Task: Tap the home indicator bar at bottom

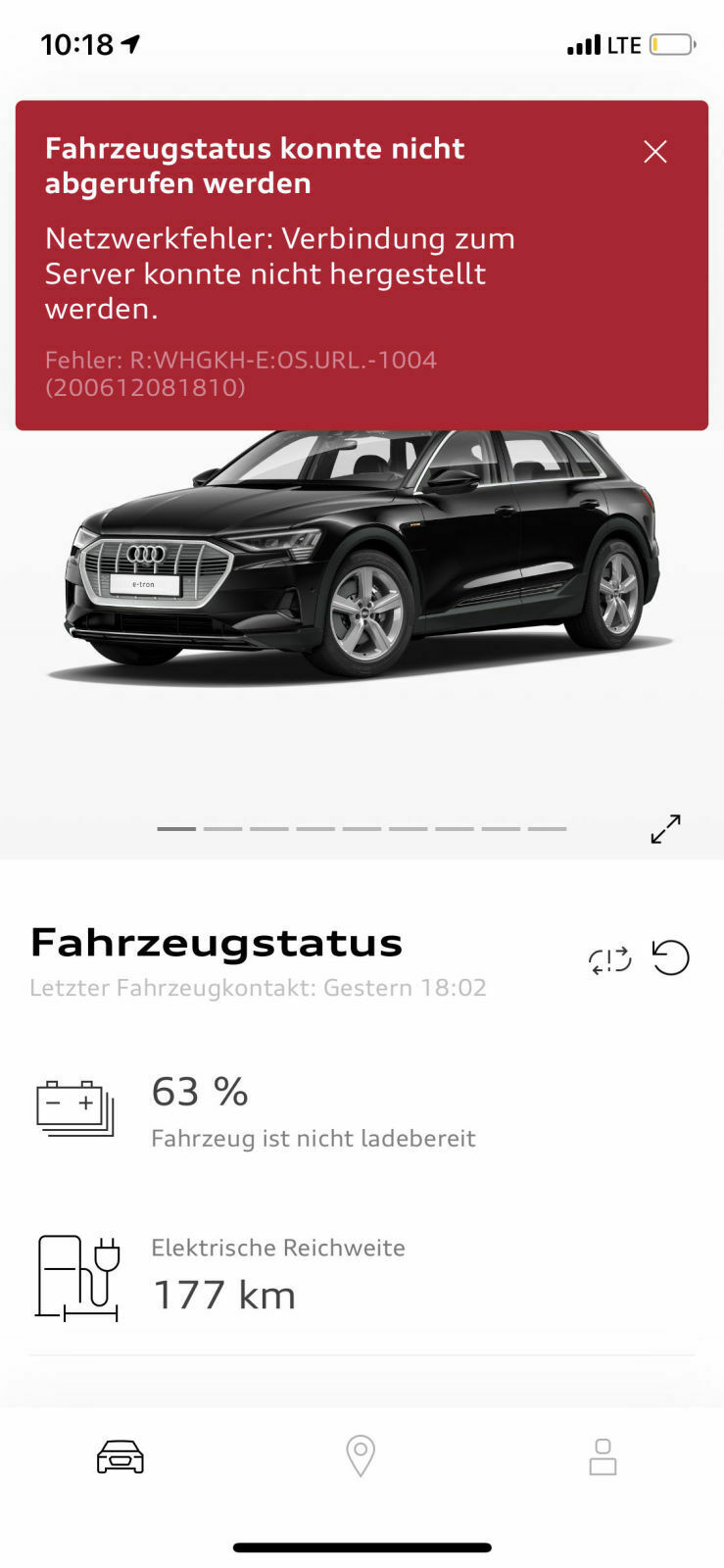Action: click(362, 1546)
